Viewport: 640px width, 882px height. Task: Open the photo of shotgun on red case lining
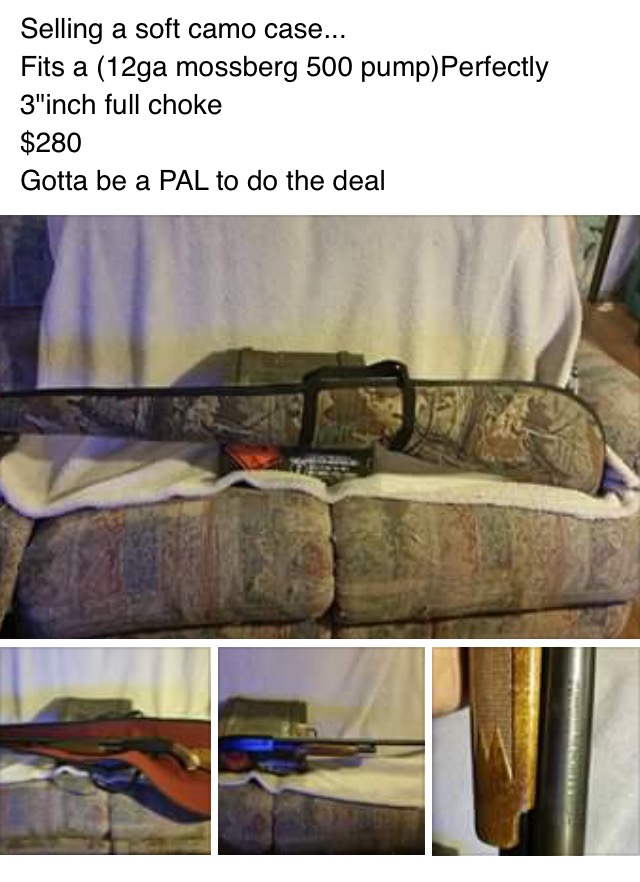(105, 751)
